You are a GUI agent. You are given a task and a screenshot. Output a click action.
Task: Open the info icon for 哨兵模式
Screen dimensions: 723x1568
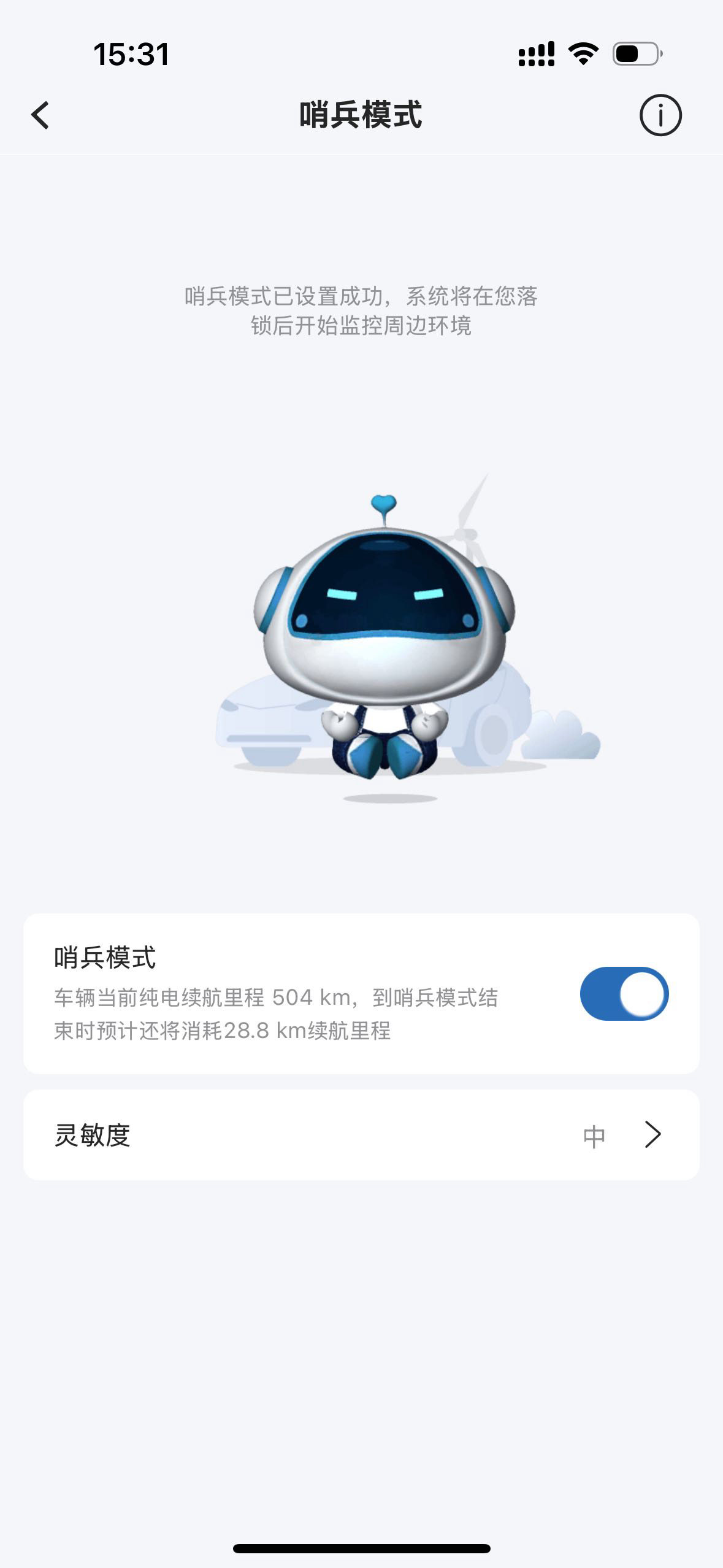tap(660, 115)
